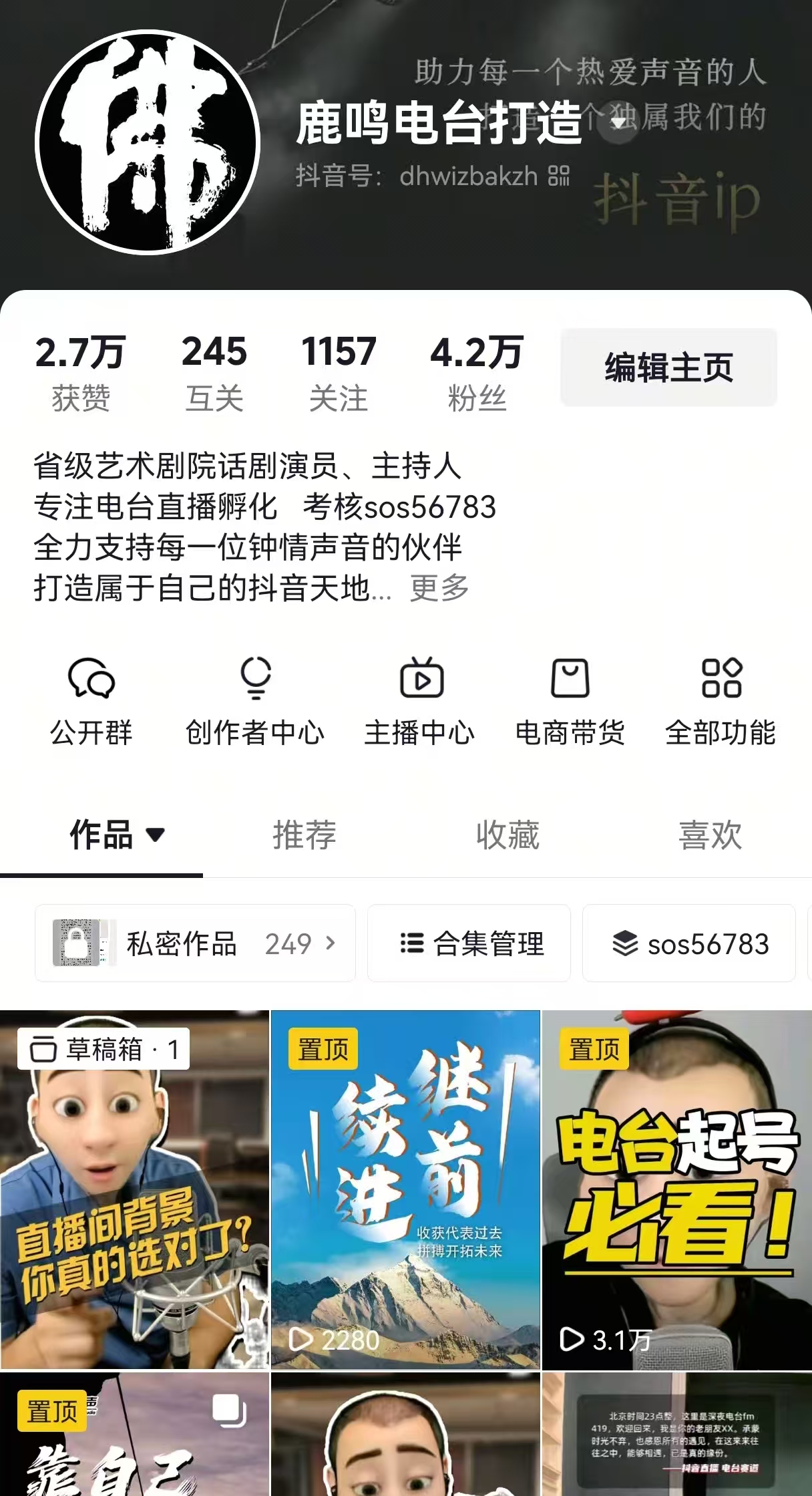Switch to the 推荐 tab
The height and width of the screenshot is (1496, 812).
tap(304, 835)
